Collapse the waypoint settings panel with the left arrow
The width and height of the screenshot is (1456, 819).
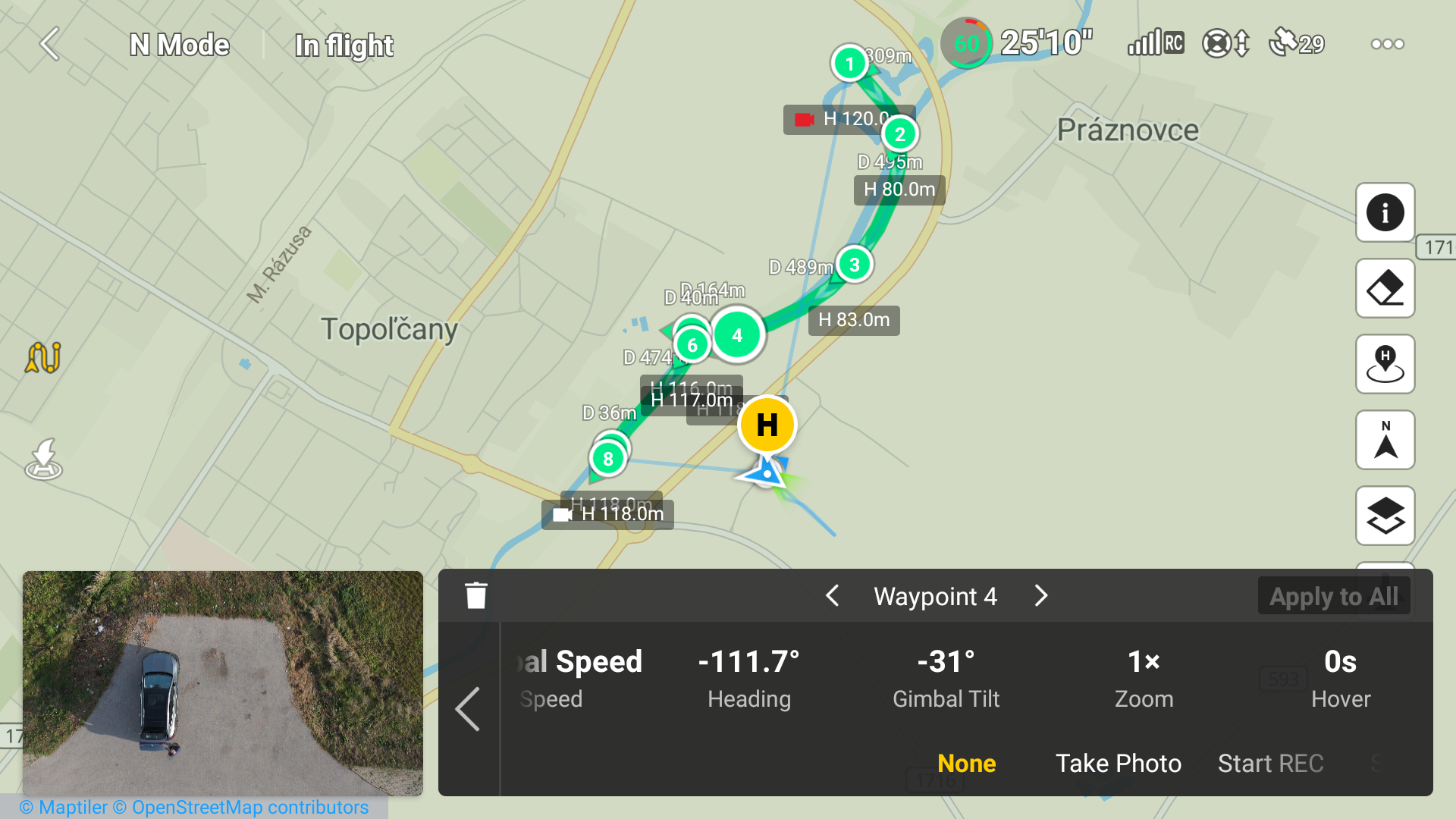point(468,709)
